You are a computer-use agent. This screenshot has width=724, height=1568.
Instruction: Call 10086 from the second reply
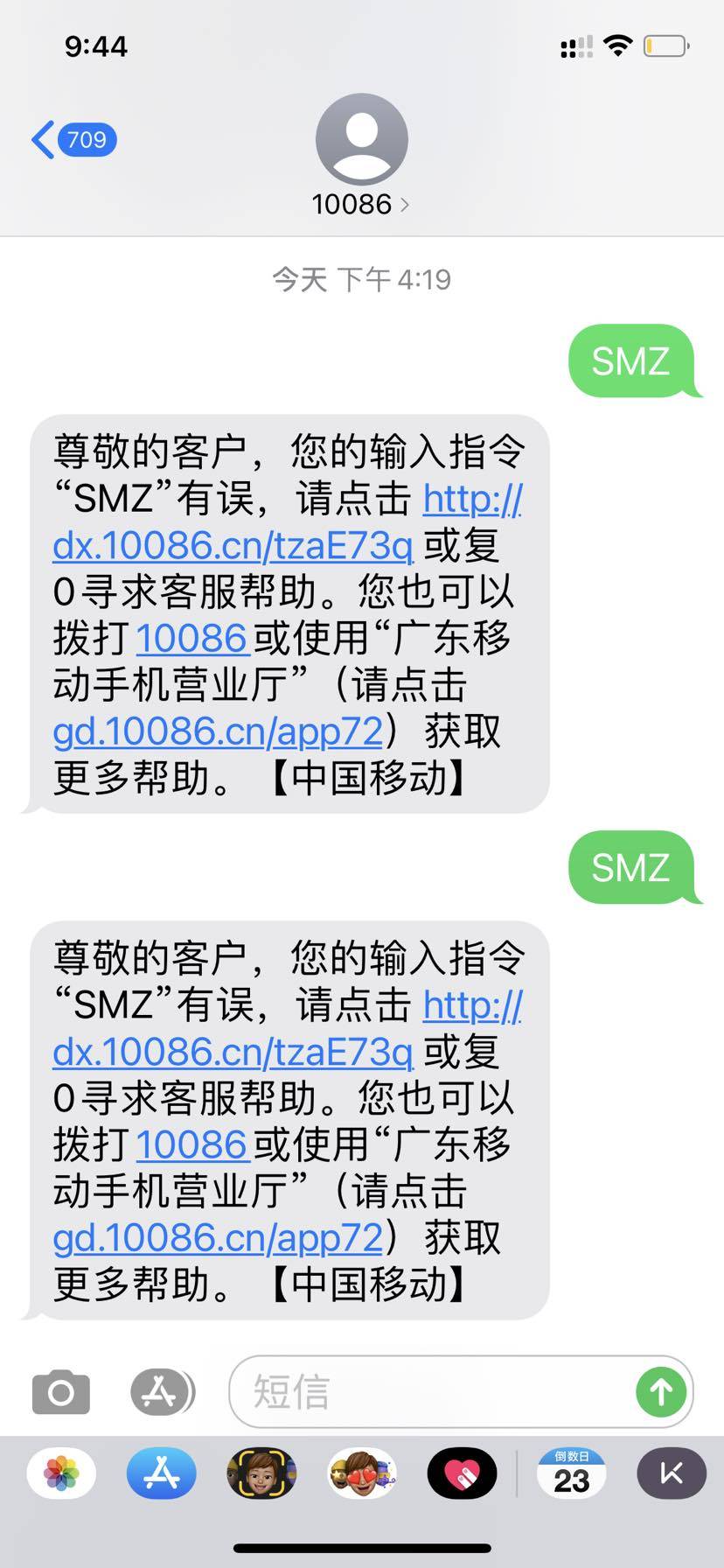pos(191,1145)
